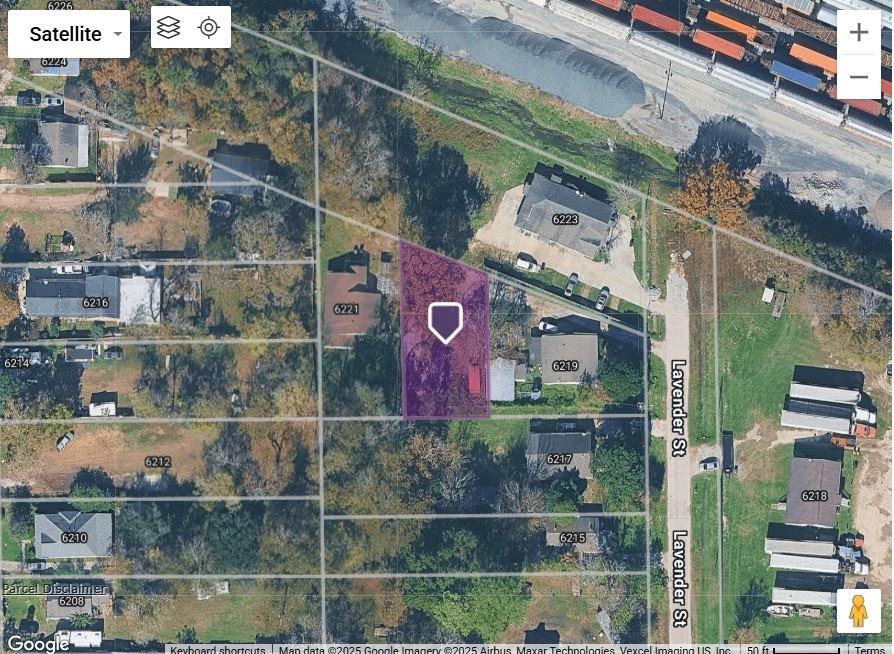Activate Street View pegman
This screenshot has height=654, width=894.
[857, 610]
